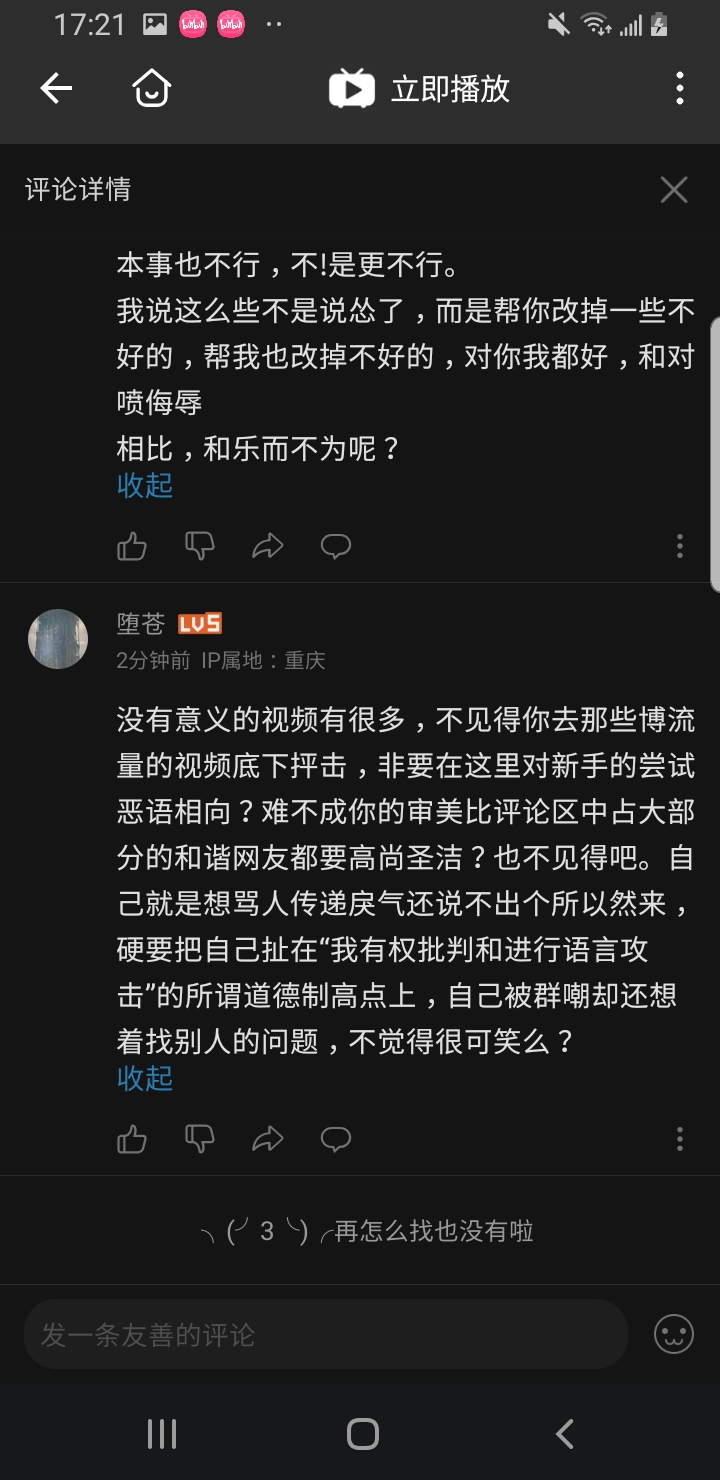Image resolution: width=720 pixels, height=1480 pixels.
Task: Reply to 堕苍's comment
Action: (336, 1139)
